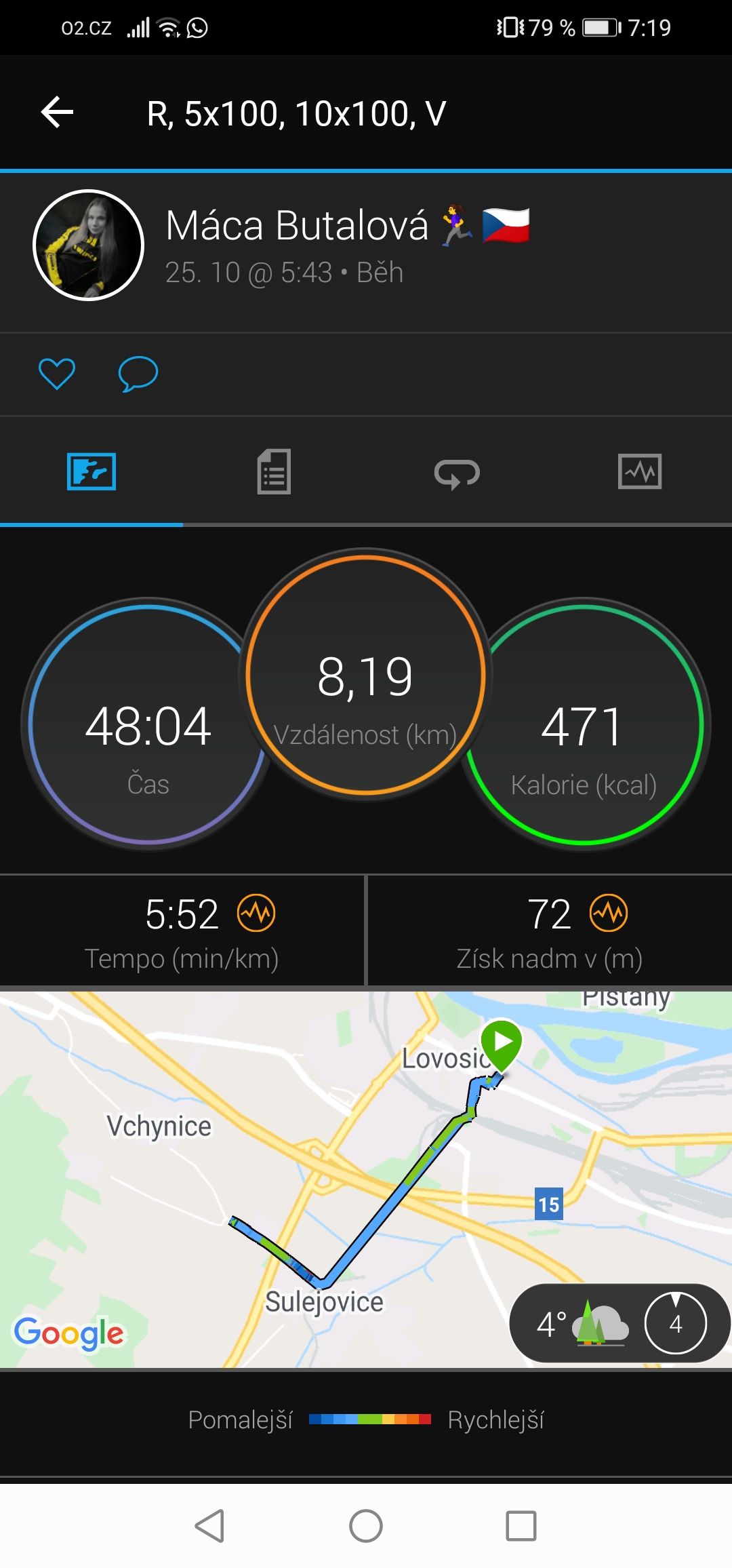The image size is (732, 1568).
Task: Switch to the stats details tab
Action: pyautogui.click(x=274, y=471)
